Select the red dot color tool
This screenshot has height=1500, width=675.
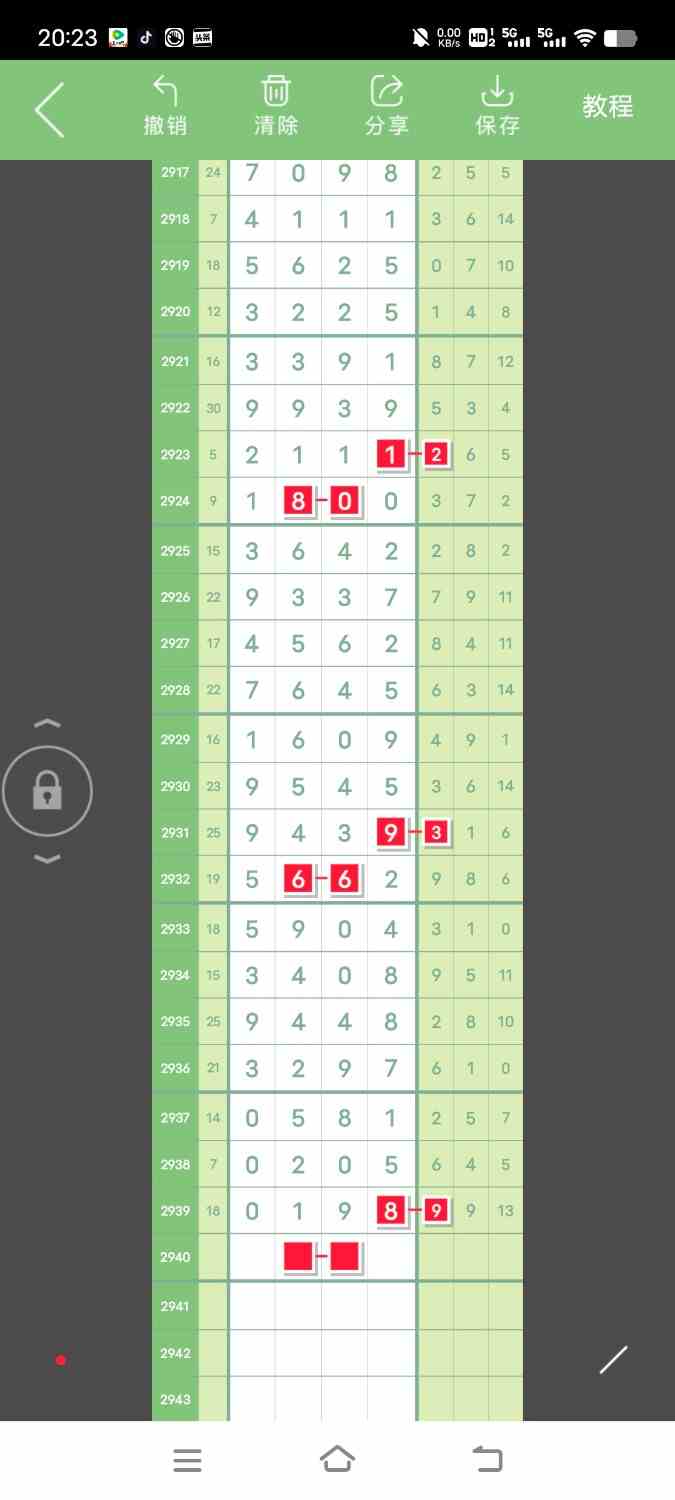click(x=61, y=1360)
